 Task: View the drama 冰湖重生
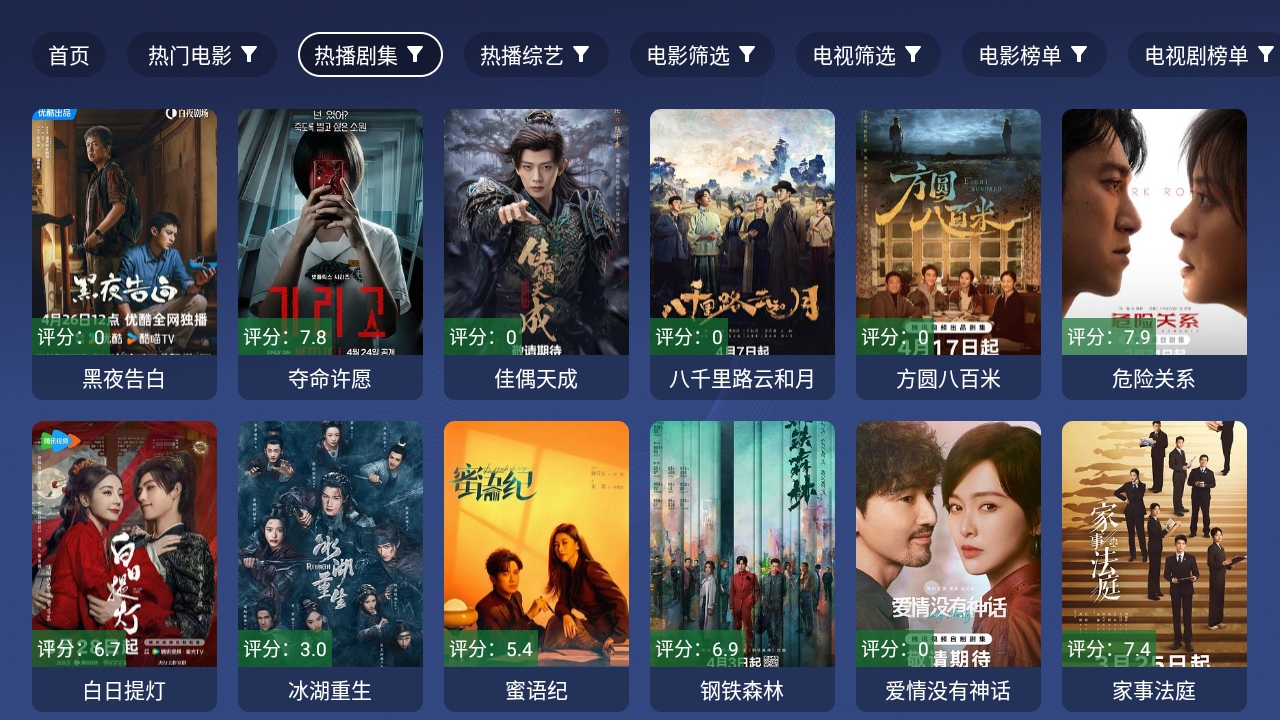[x=330, y=565]
